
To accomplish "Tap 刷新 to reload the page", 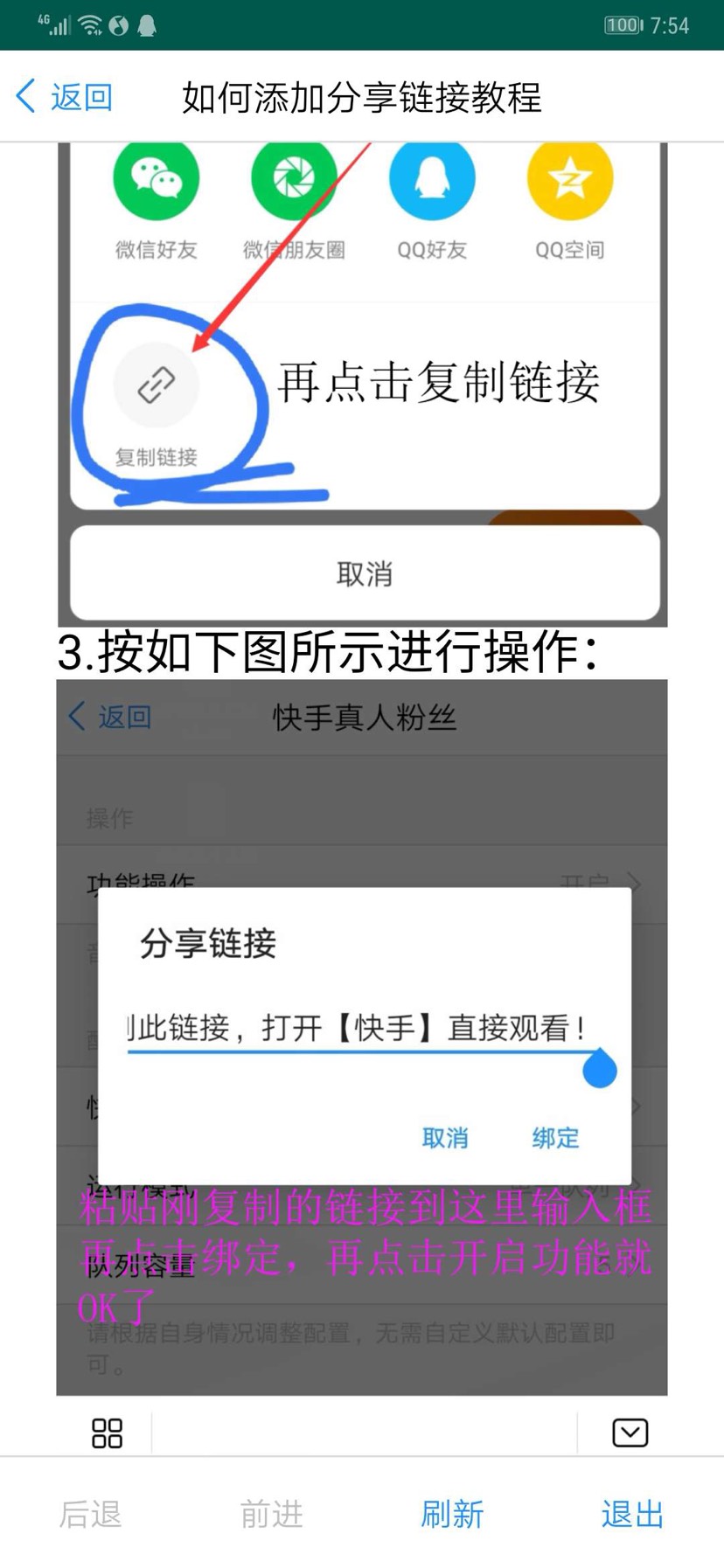I will pyautogui.click(x=452, y=1514).
